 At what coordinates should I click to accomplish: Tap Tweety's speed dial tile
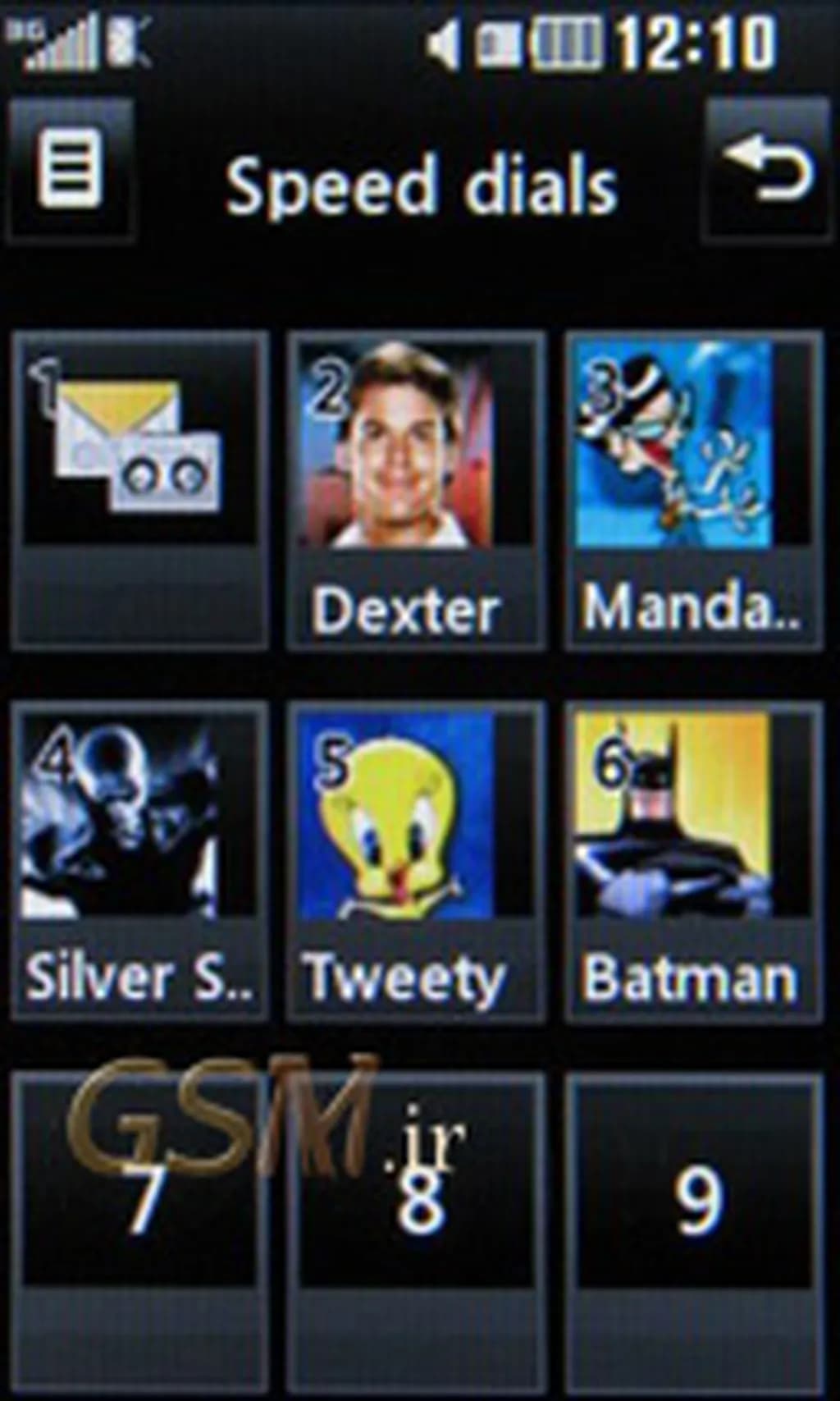point(417,860)
